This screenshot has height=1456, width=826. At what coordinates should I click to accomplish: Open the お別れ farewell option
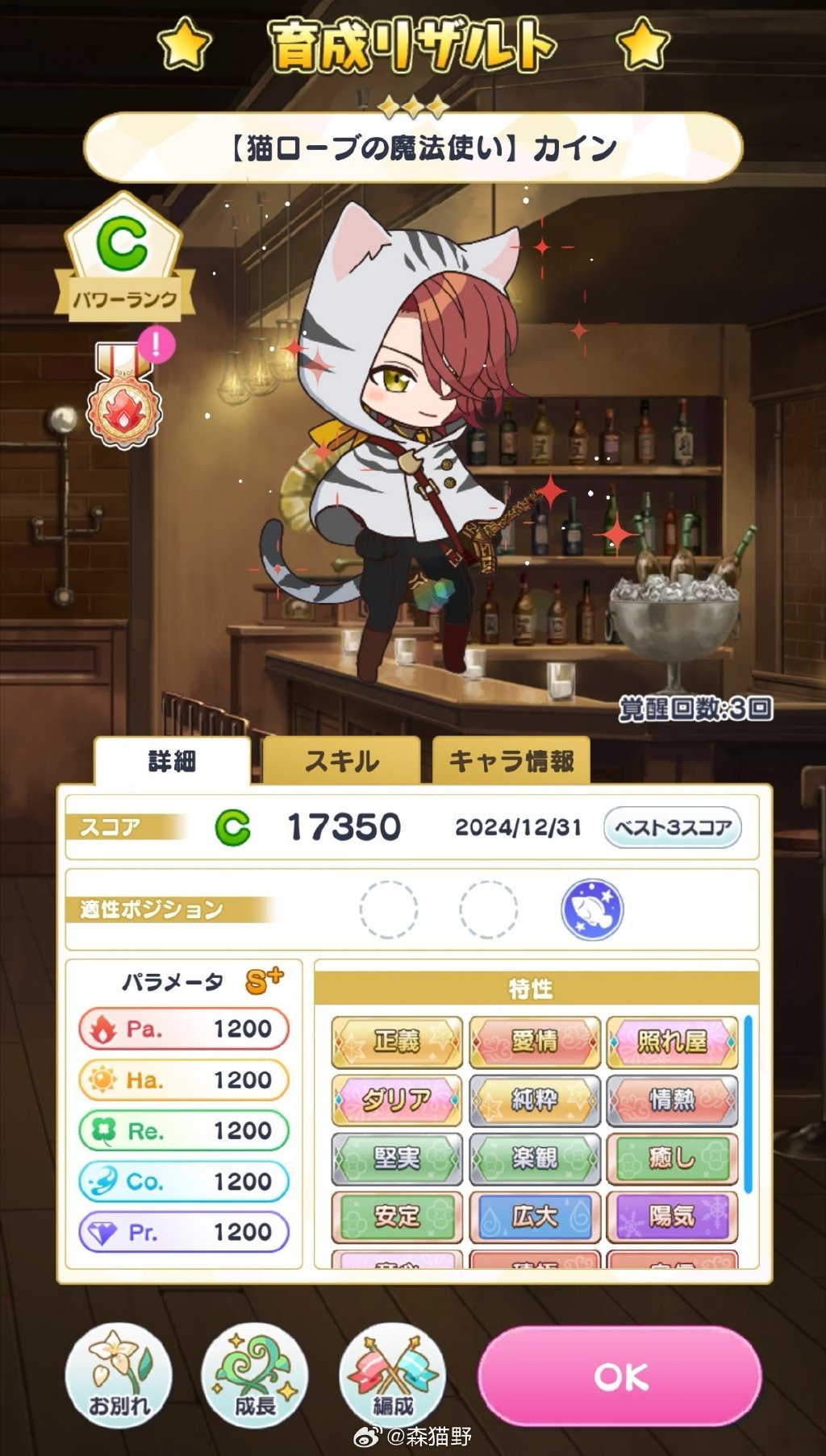click(119, 1375)
